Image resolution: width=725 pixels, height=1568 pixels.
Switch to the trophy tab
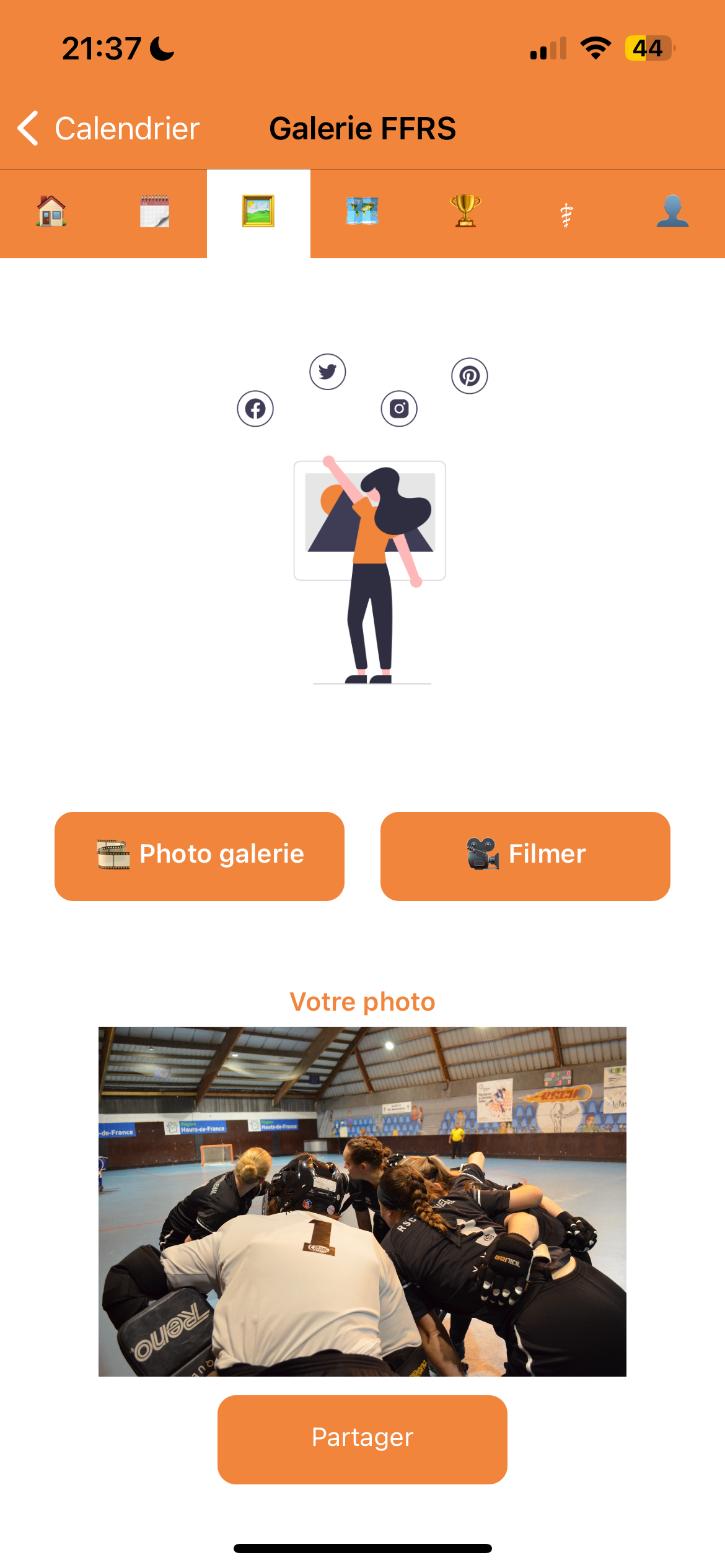(x=465, y=212)
